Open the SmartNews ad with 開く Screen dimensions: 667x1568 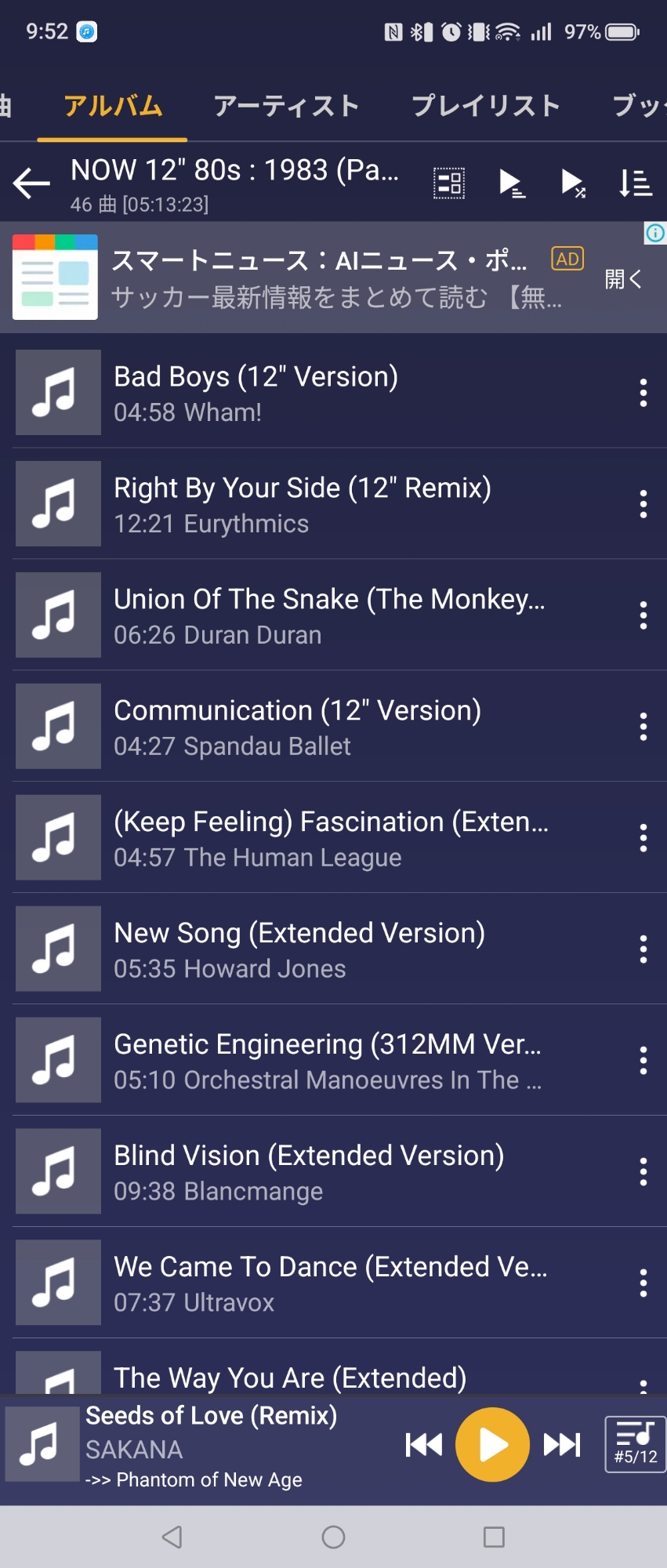coord(623,278)
